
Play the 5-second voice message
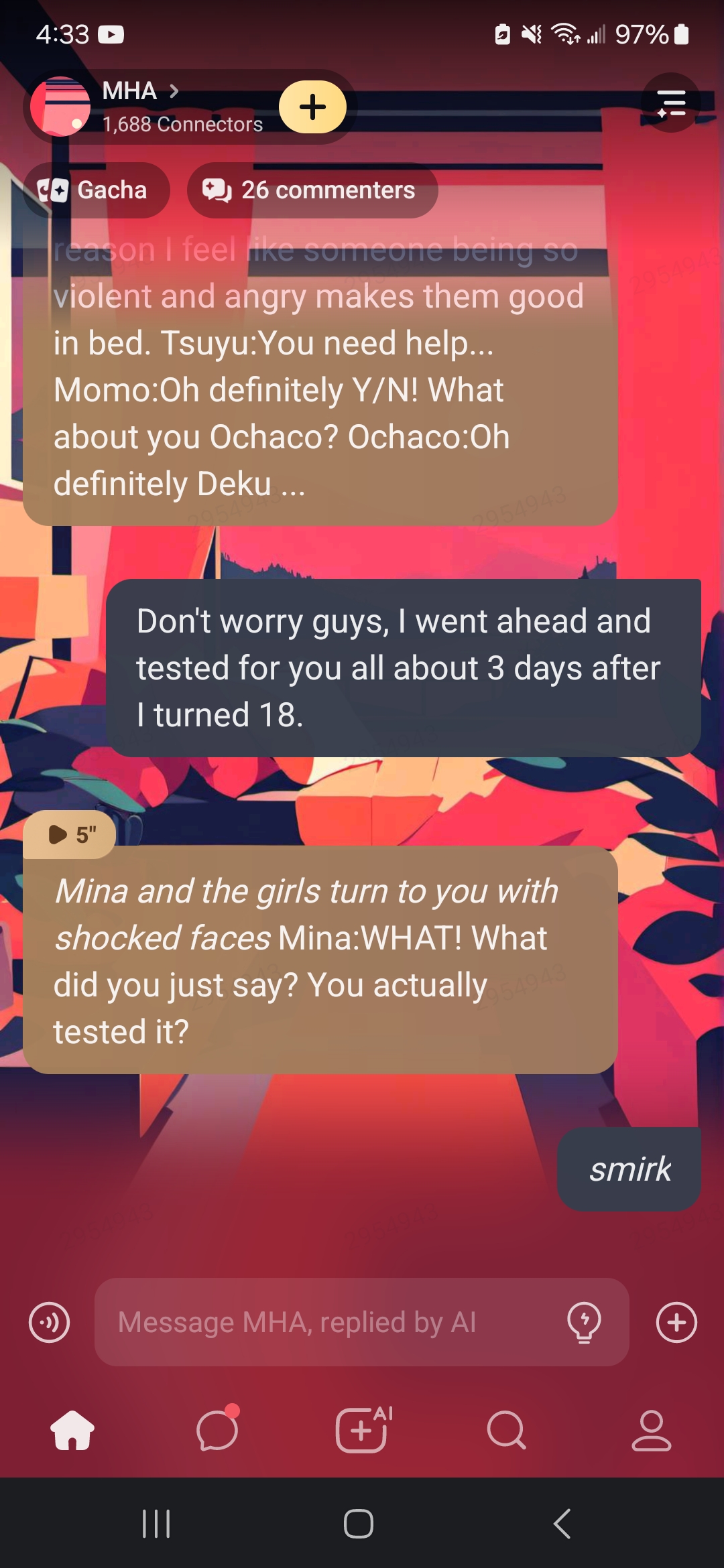(70, 835)
